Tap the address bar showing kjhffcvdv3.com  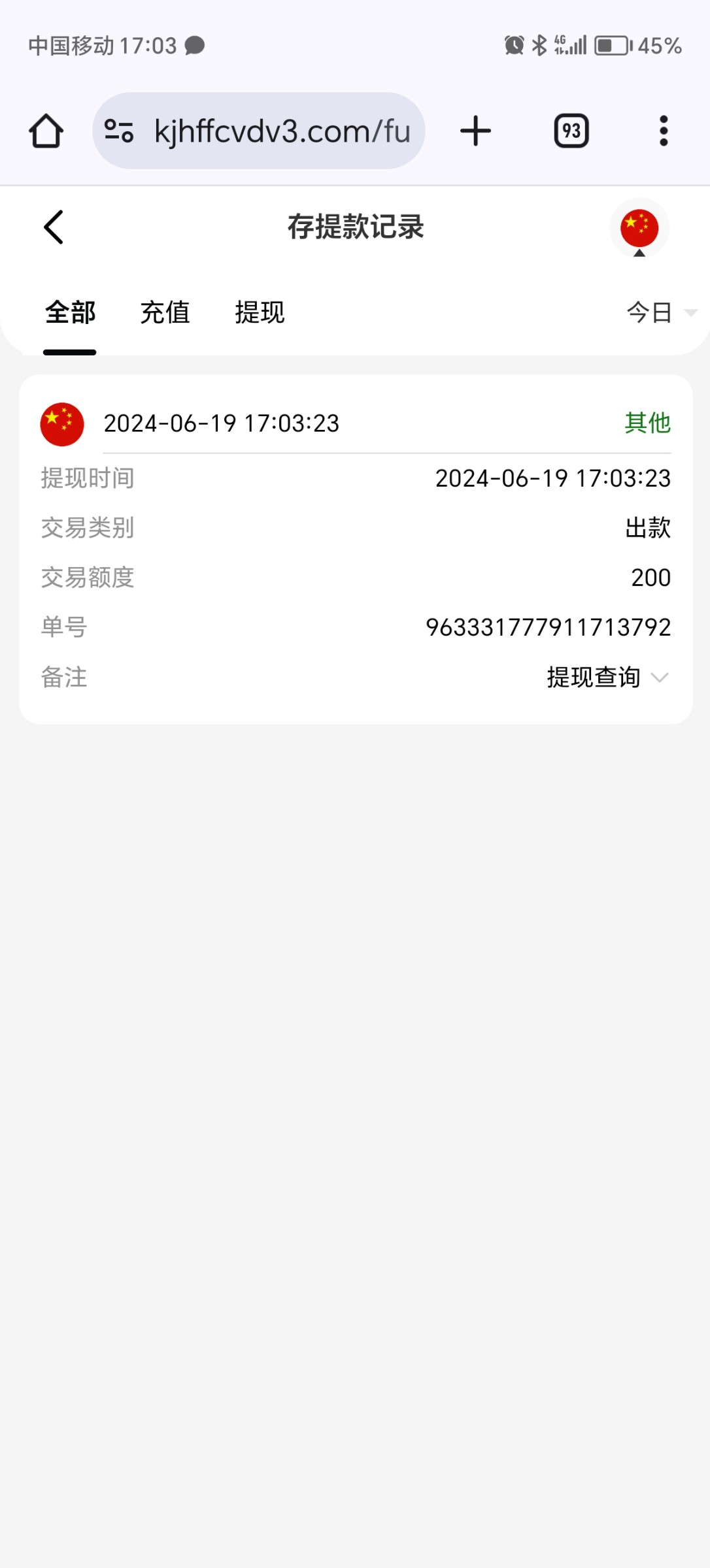click(281, 130)
